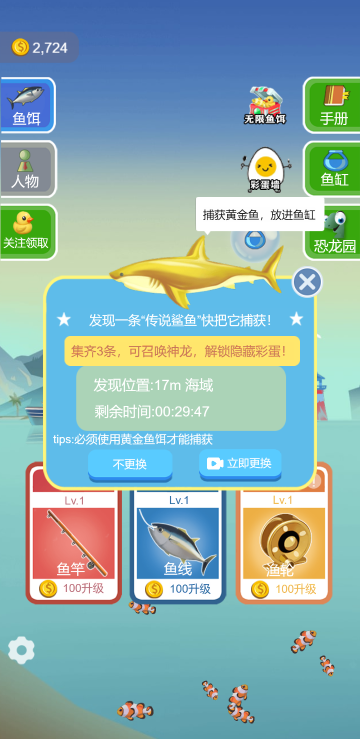
Task: Upgrade the 鱼竿 fishing rod for 100
Action: click(x=74, y=589)
